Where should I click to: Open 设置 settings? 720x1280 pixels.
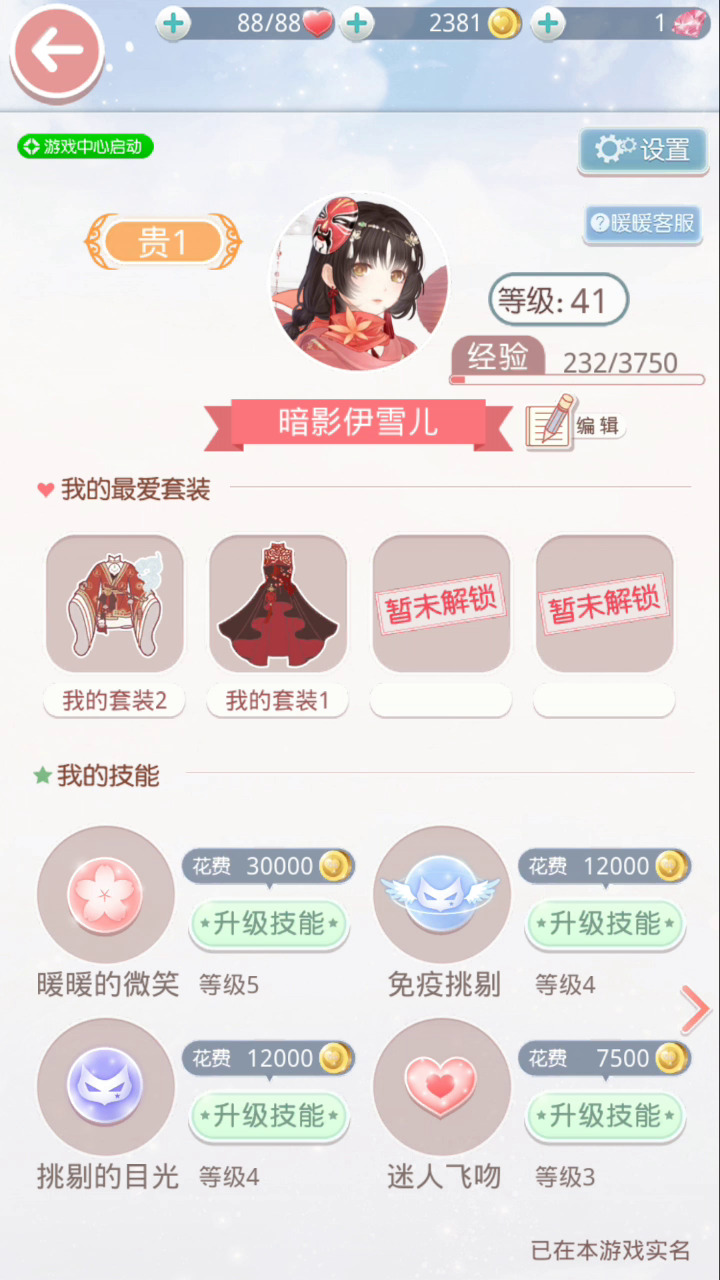(643, 150)
